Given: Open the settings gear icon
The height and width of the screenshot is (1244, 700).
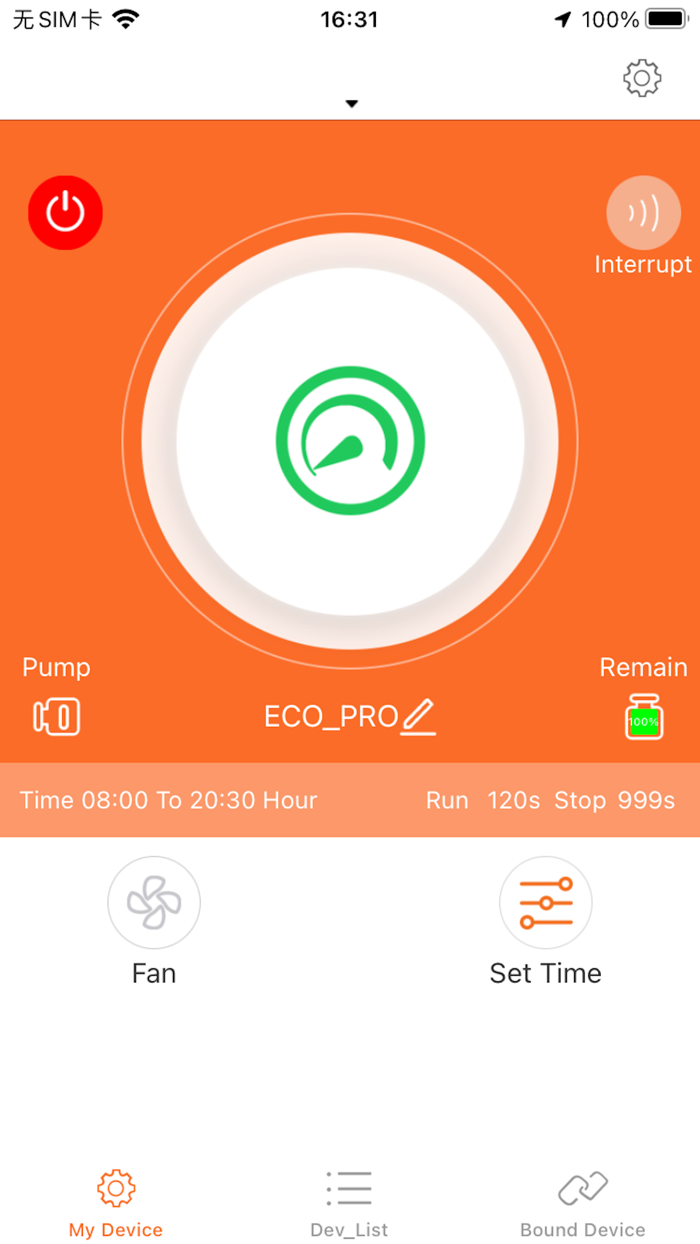Looking at the screenshot, I should [x=642, y=78].
